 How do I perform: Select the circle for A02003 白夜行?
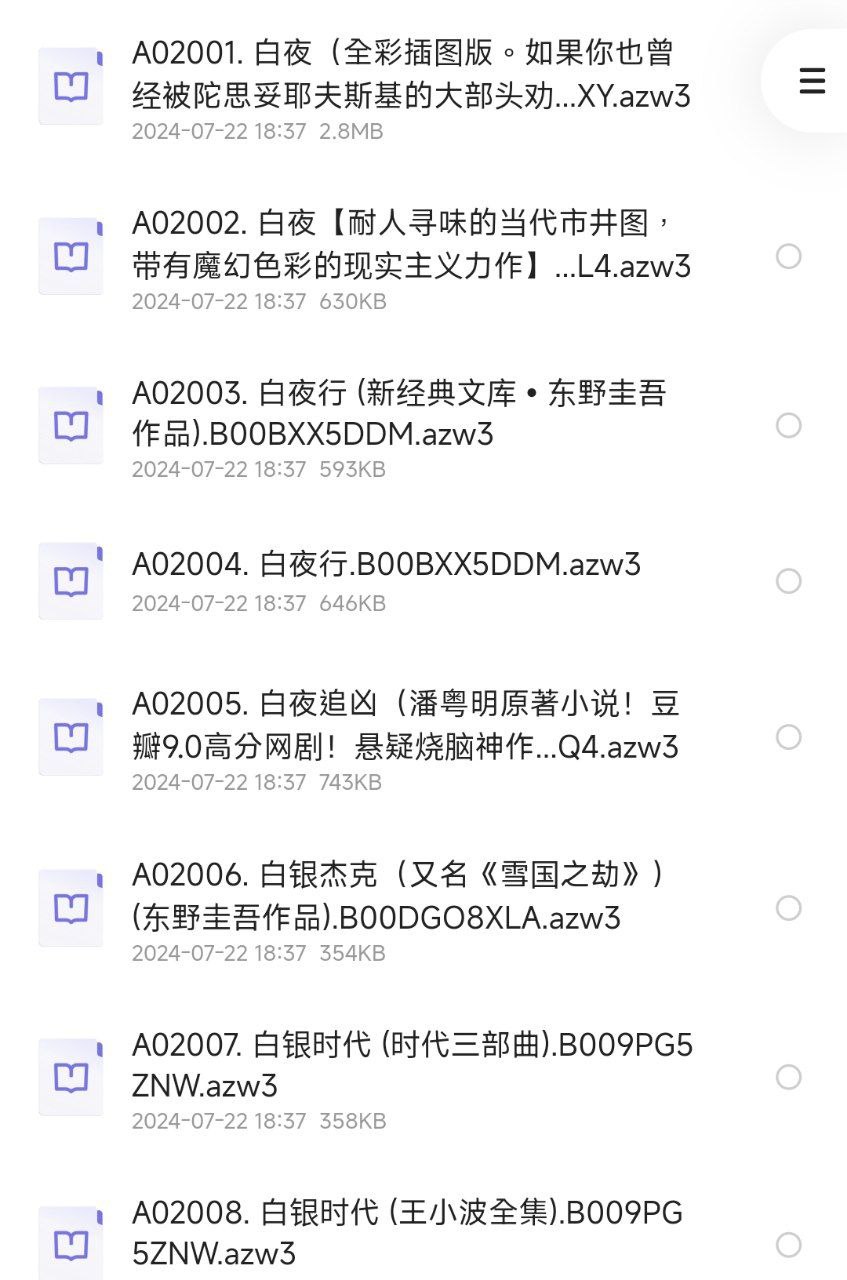coord(789,426)
